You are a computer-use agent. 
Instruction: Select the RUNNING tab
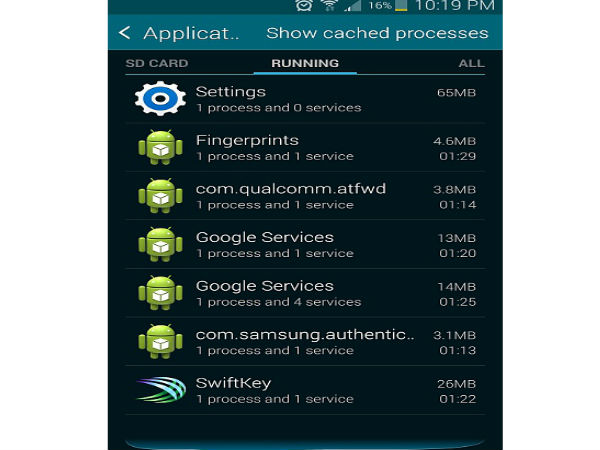coord(305,63)
